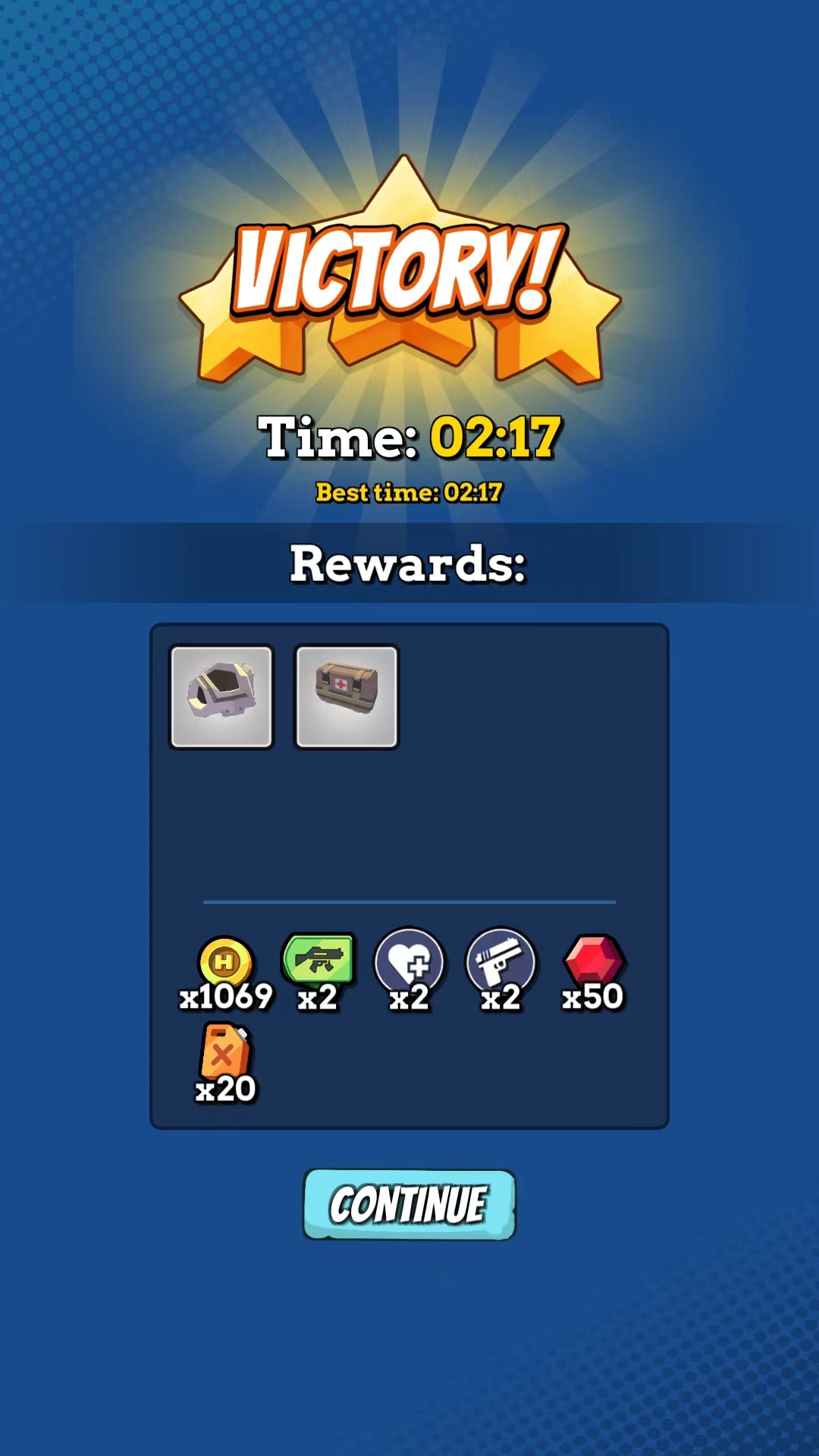View the medkit case reward item

point(347,696)
